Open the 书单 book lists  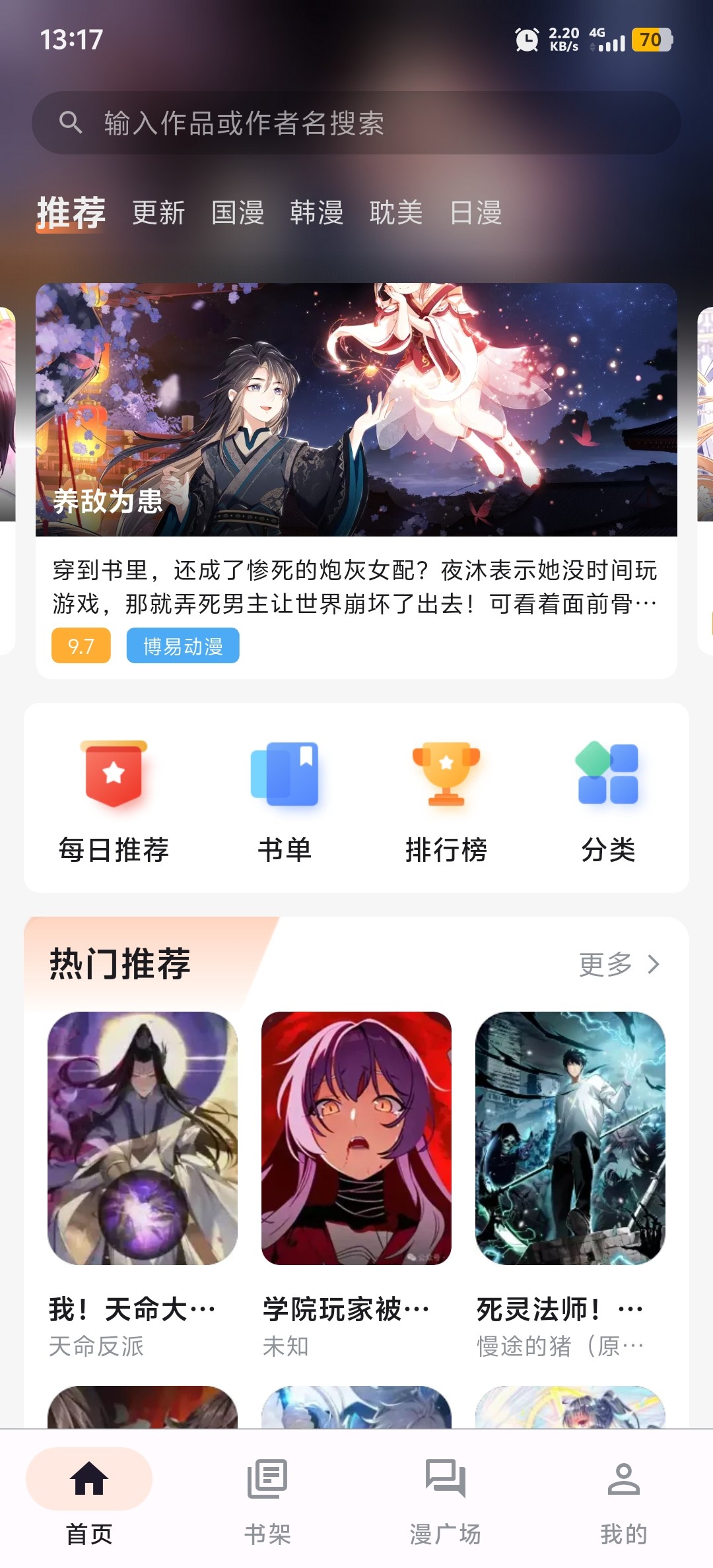(x=285, y=800)
